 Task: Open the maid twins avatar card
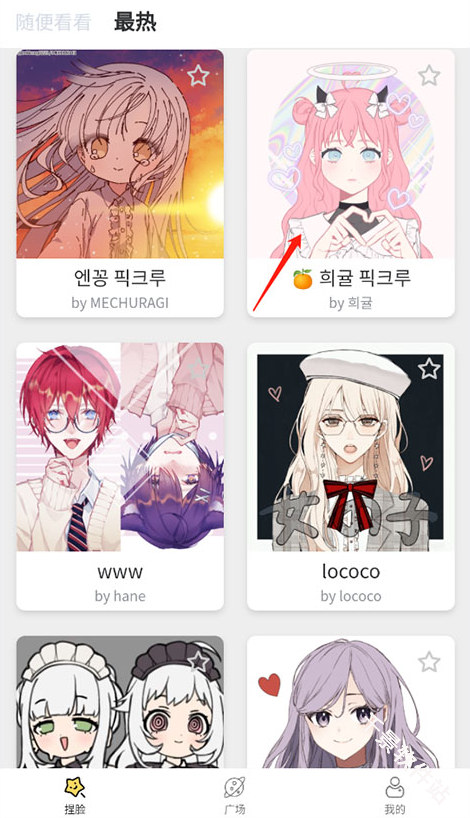point(120,702)
